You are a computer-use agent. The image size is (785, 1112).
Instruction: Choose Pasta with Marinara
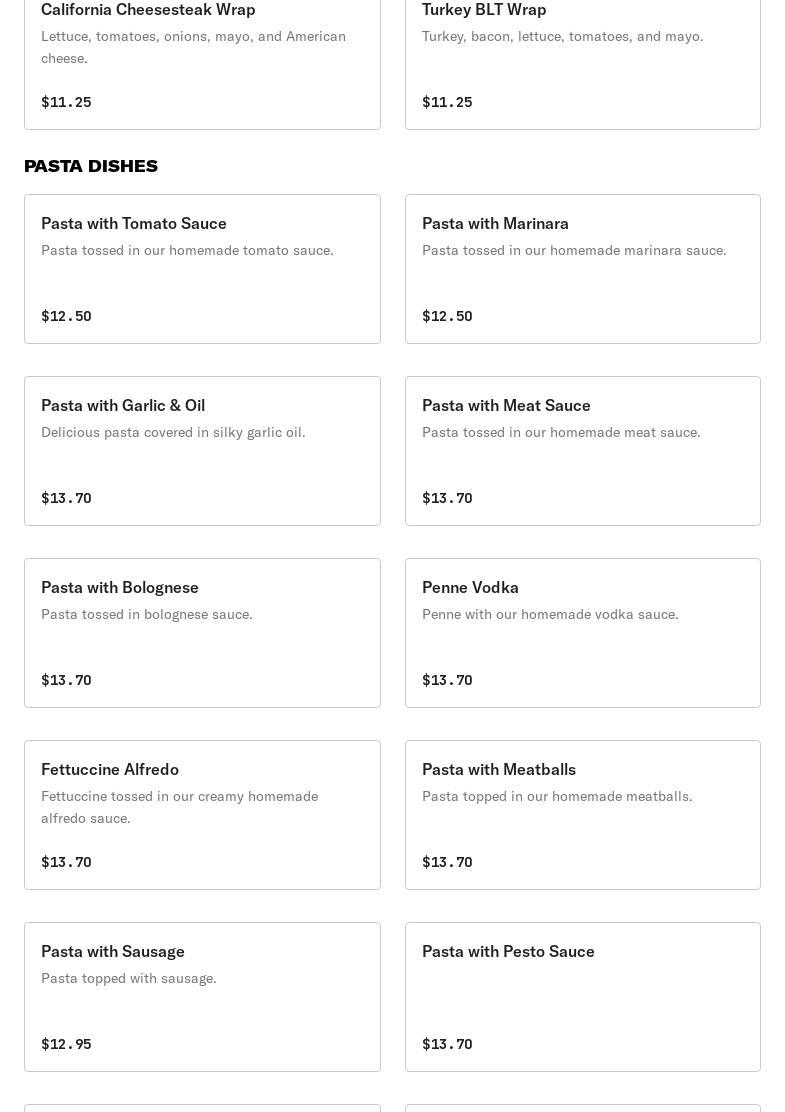582,268
